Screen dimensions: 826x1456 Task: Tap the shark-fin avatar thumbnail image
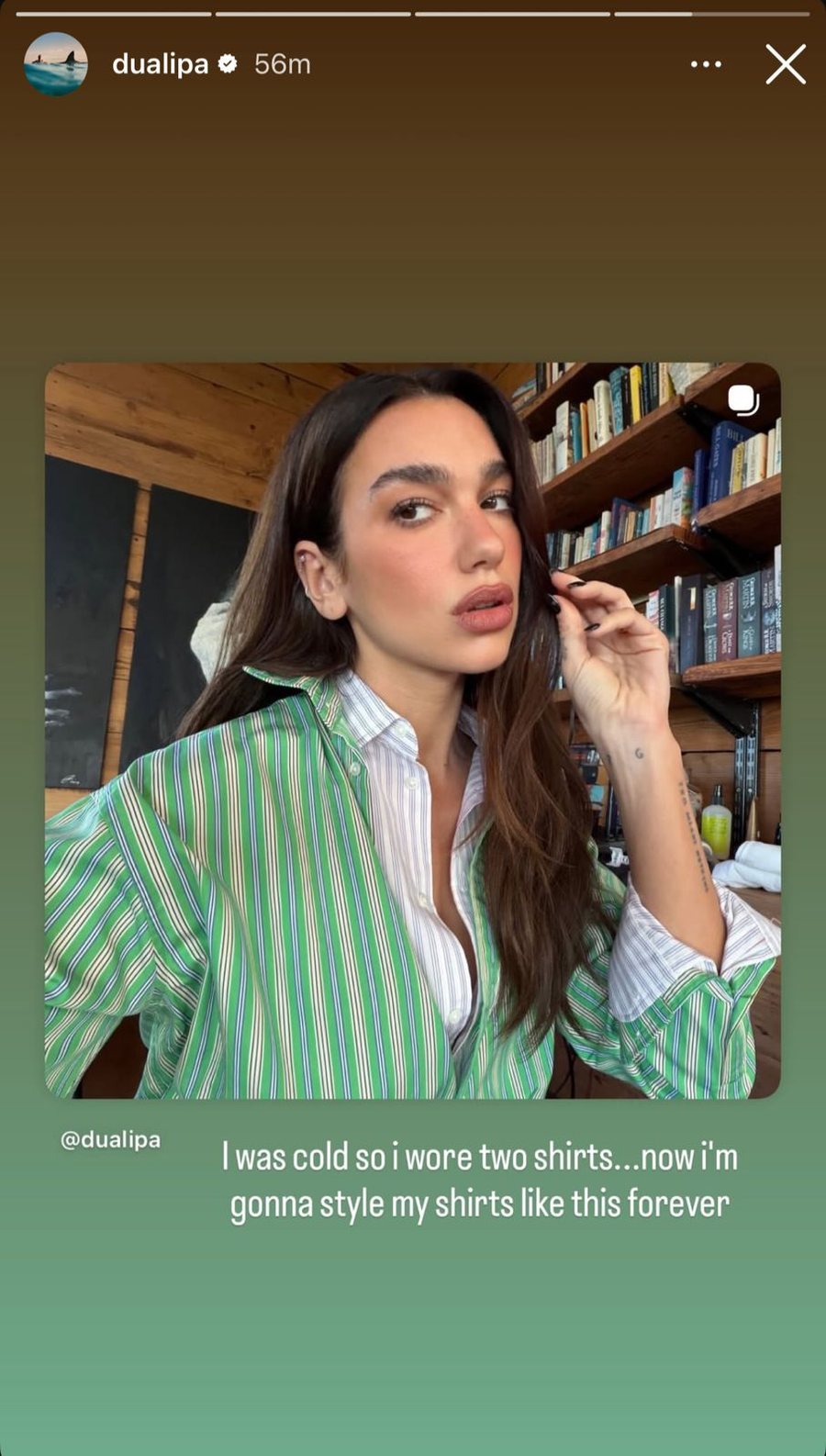[x=55, y=63]
